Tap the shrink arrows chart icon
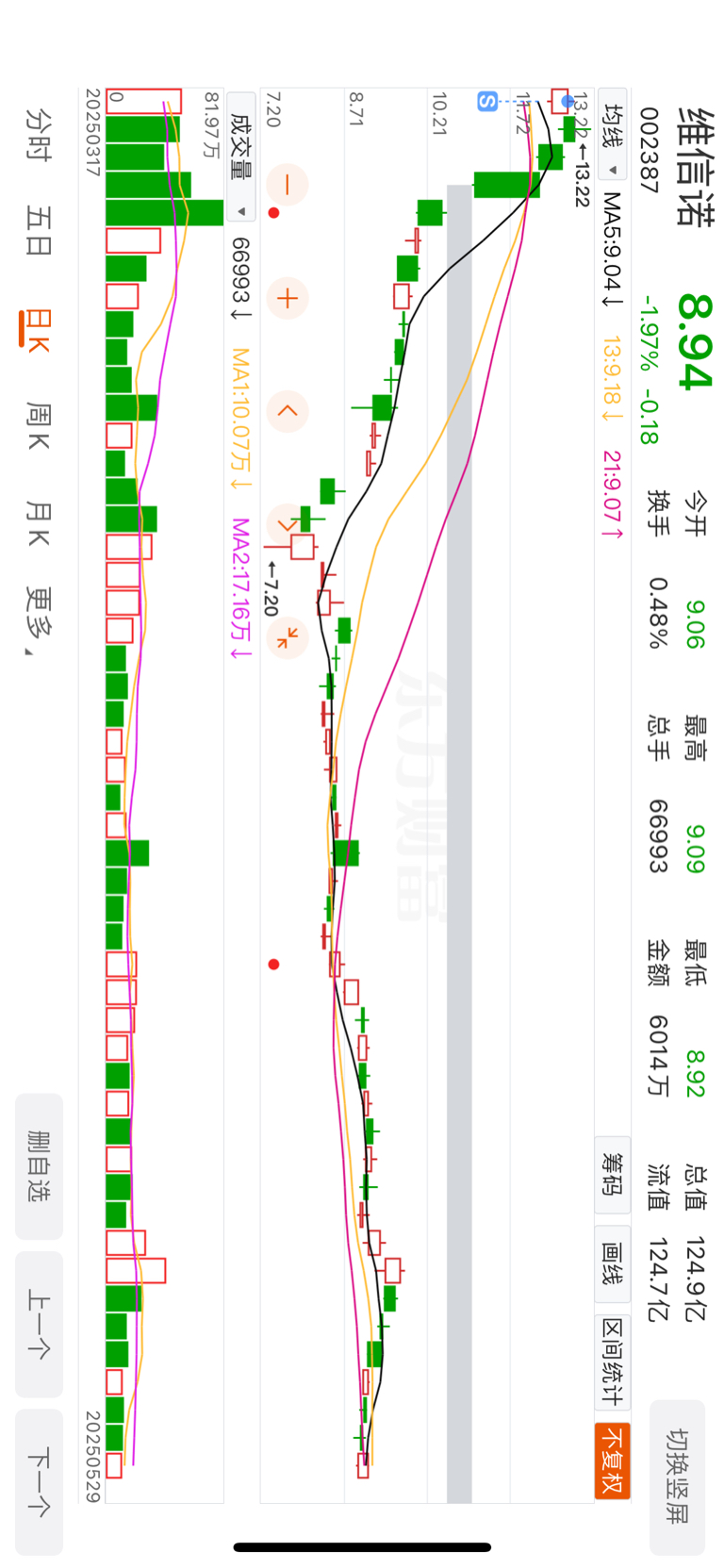724x1568 pixels. (x=287, y=637)
